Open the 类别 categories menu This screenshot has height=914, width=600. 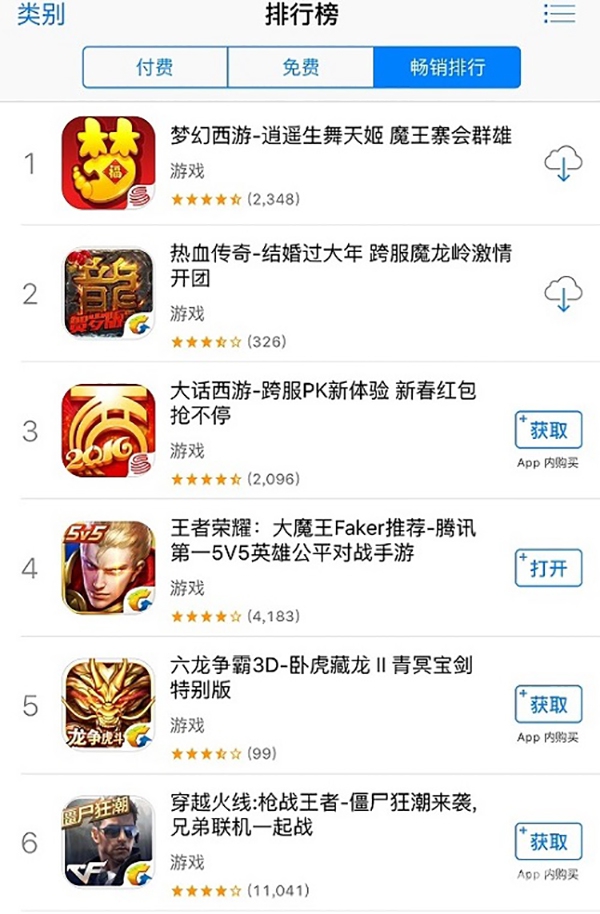tap(40, 15)
